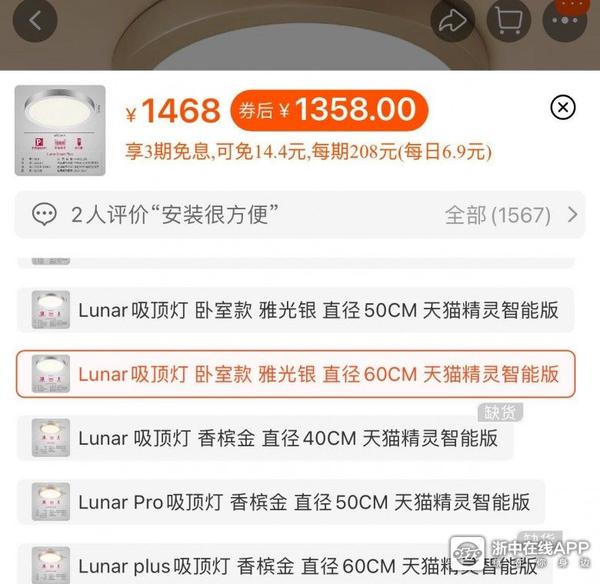This screenshot has width=600, height=584.
Task: Enlarge the selected lamp thumbnail
Action: point(60,130)
